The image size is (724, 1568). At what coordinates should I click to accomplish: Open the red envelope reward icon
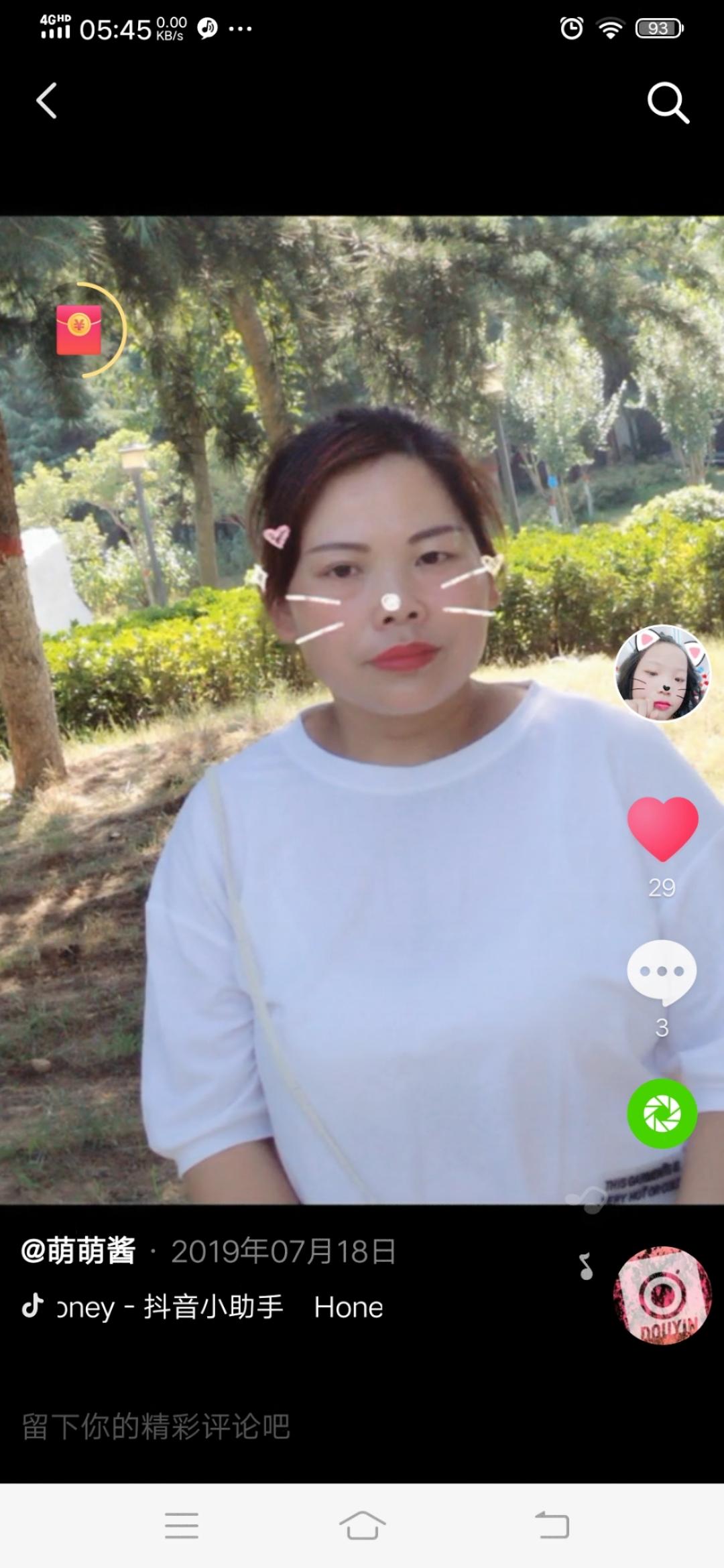coord(79,330)
